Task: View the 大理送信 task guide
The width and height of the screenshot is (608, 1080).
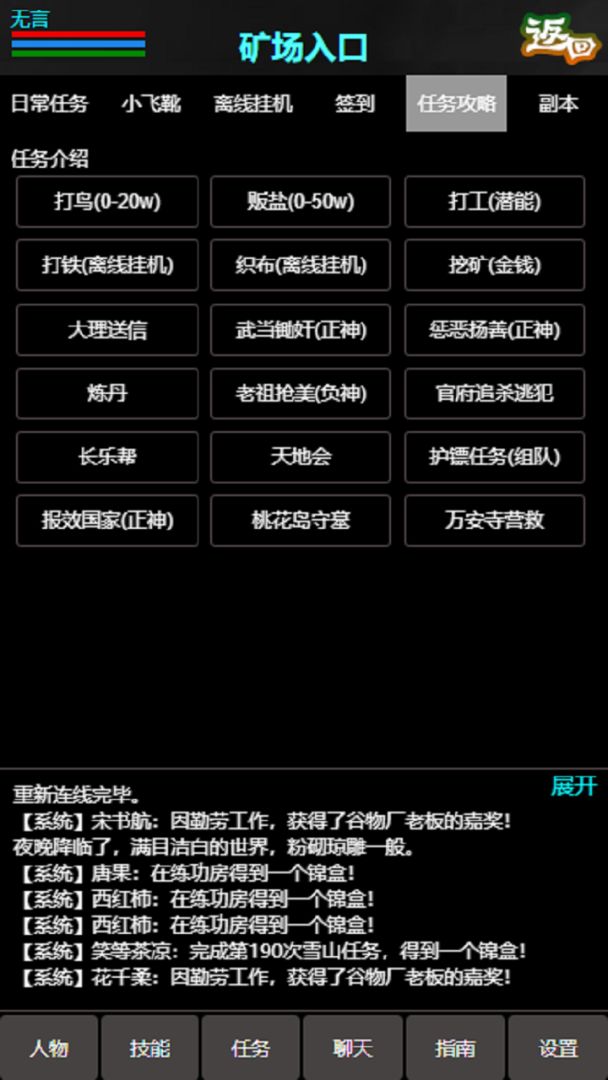Action: [107, 330]
